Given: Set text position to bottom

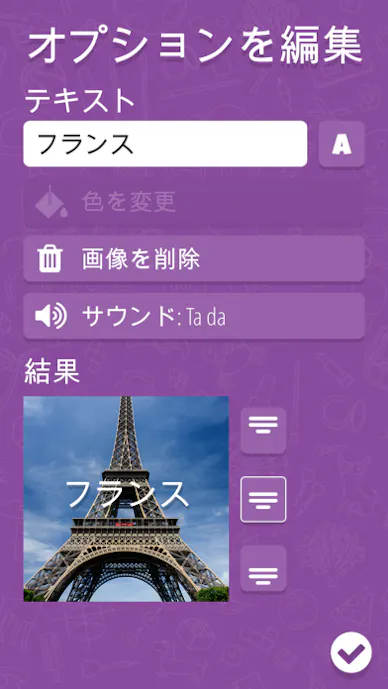Looking at the screenshot, I should pos(263,568).
